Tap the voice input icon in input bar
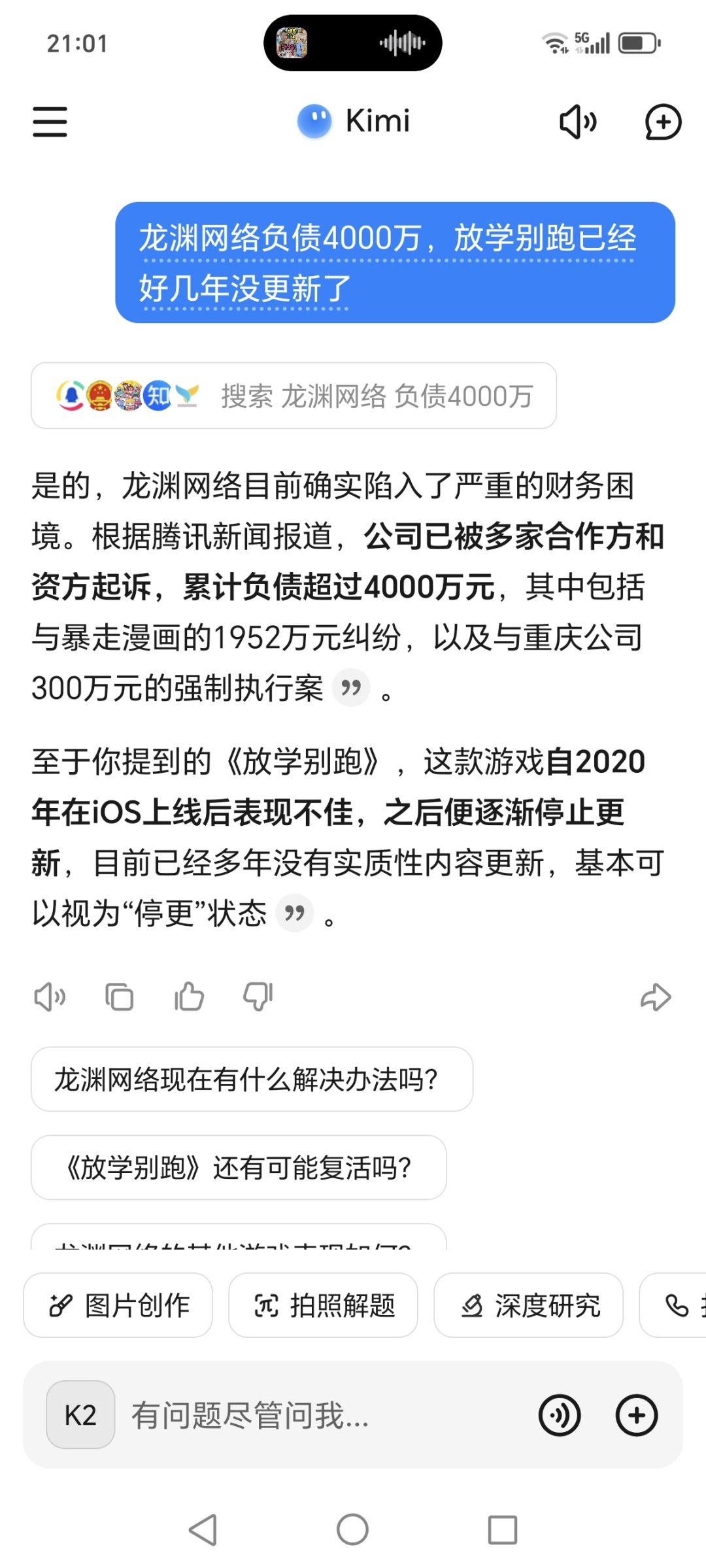The width and height of the screenshot is (706, 1568). [x=558, y=1415]
